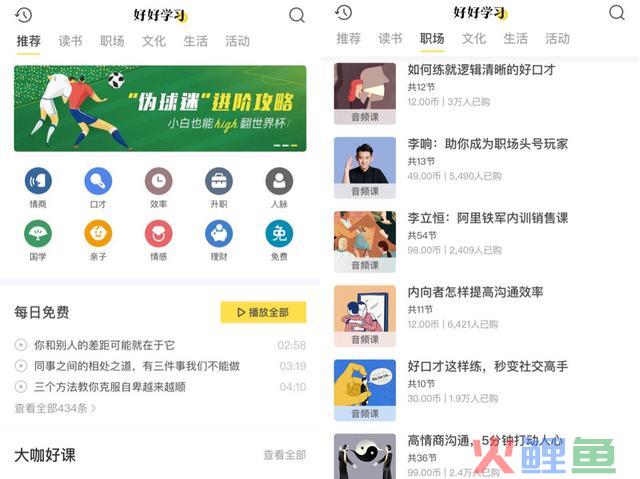
Task: Open 李响：助你成为职场头号玩家 course
Action: 487,145
